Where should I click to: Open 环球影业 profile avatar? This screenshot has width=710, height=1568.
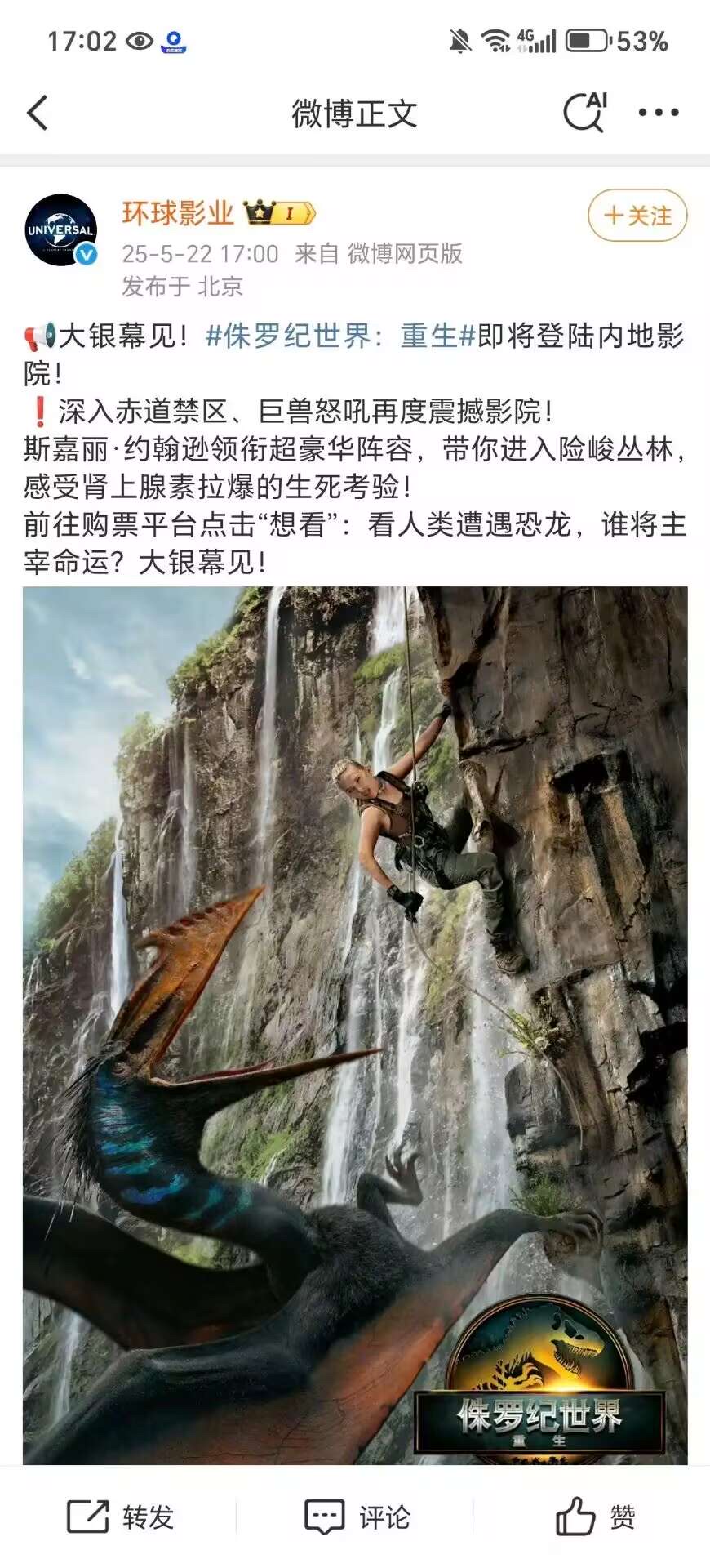61,230
